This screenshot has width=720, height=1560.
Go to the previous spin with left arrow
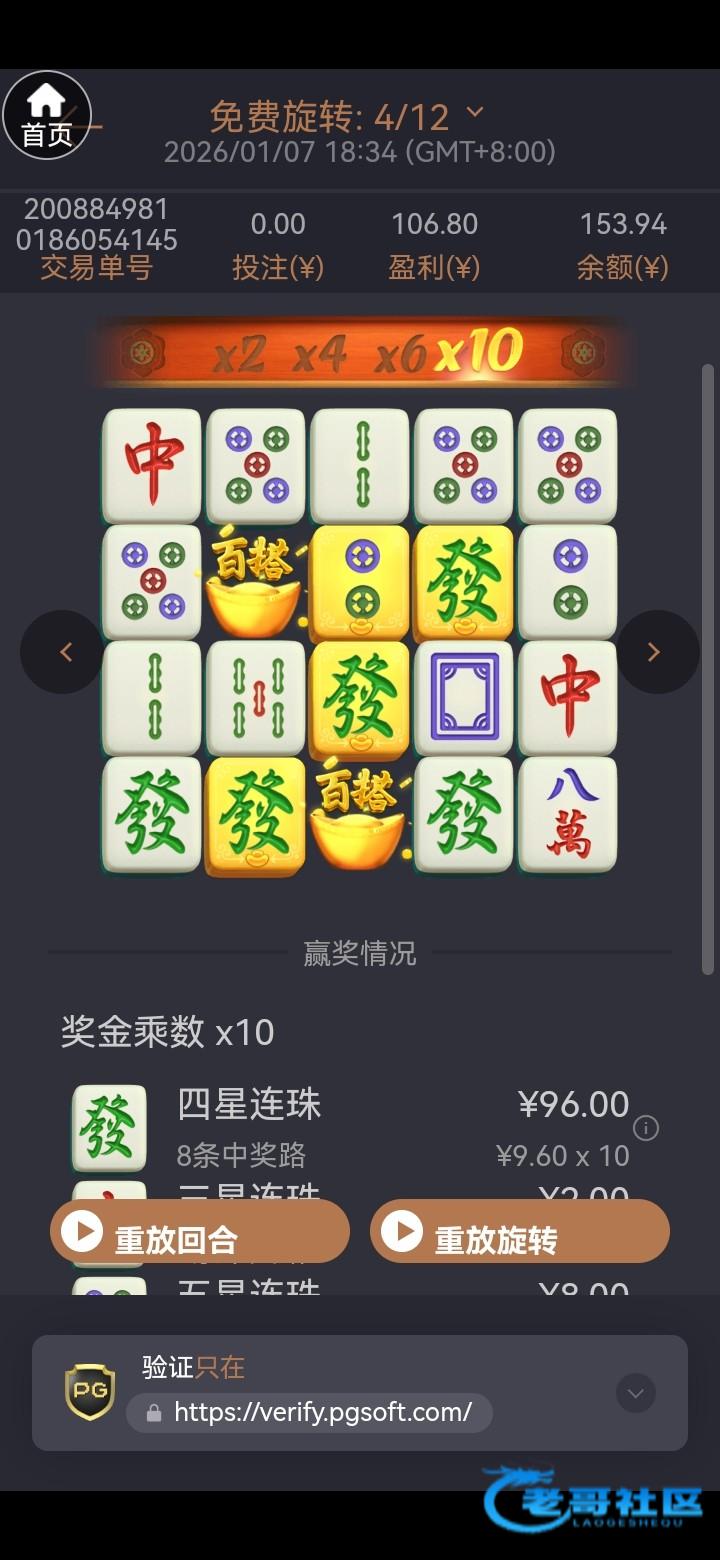pos(64,652)
